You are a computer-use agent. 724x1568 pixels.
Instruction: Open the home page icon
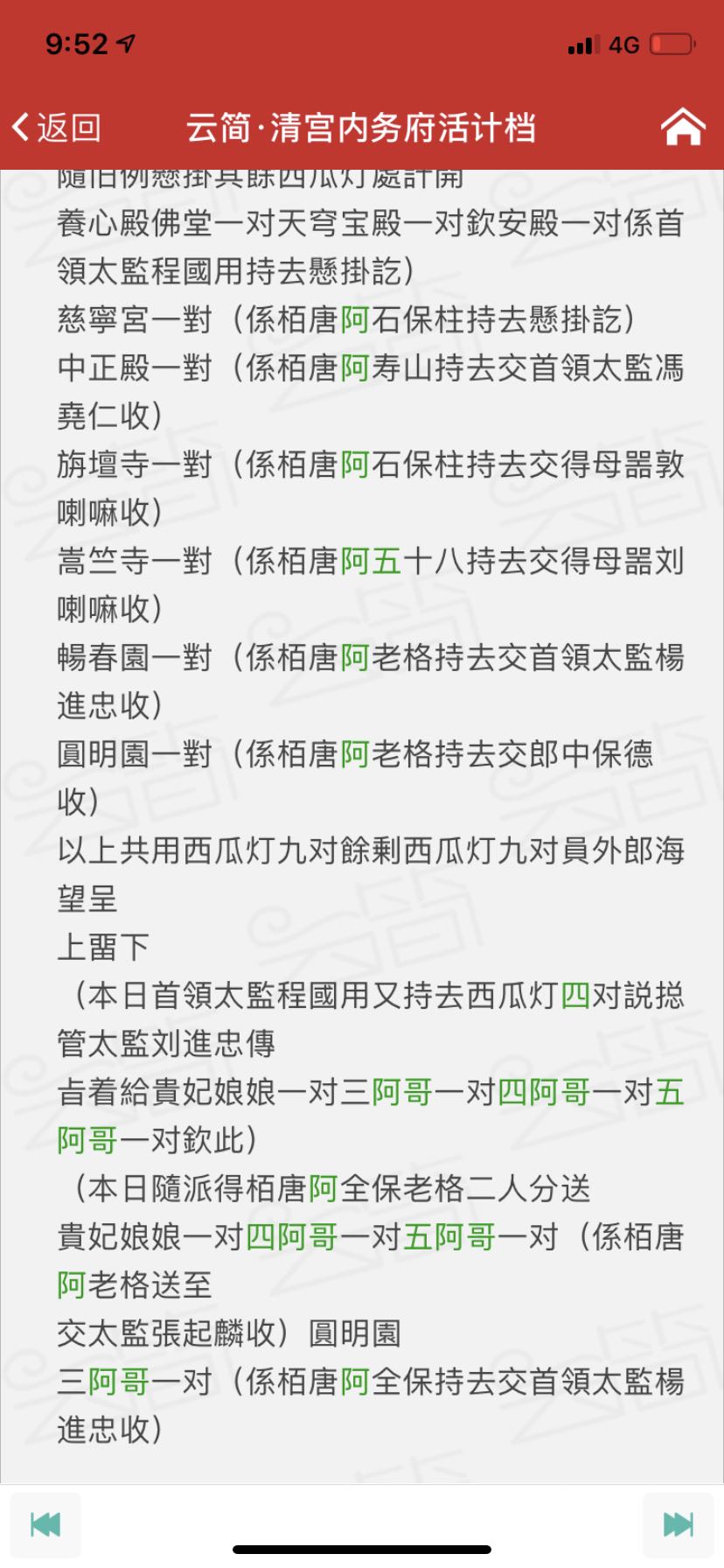click(683, 128)
